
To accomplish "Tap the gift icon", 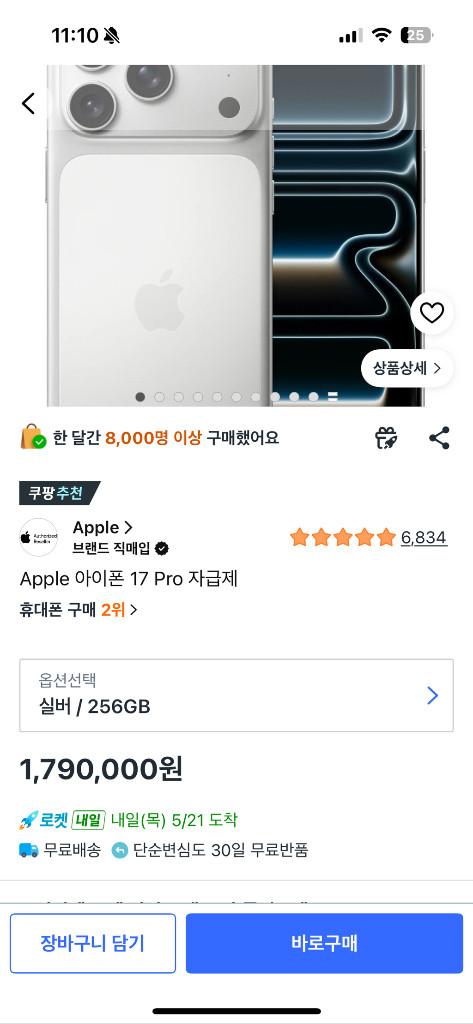I will click(x=386, y=438).
